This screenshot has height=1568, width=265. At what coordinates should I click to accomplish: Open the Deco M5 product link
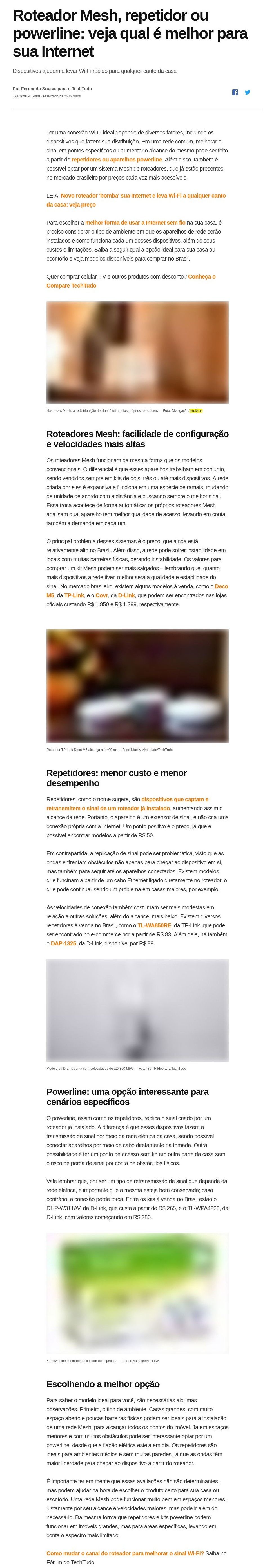(221, 586)
